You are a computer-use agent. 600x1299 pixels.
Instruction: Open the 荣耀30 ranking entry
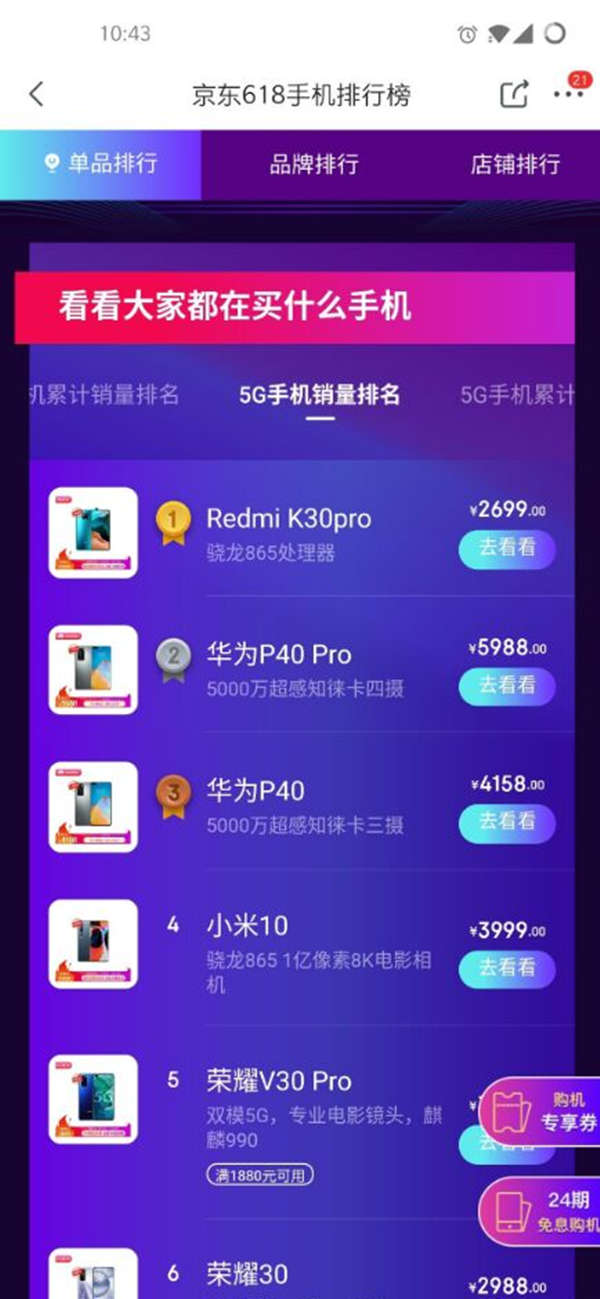247,1273
